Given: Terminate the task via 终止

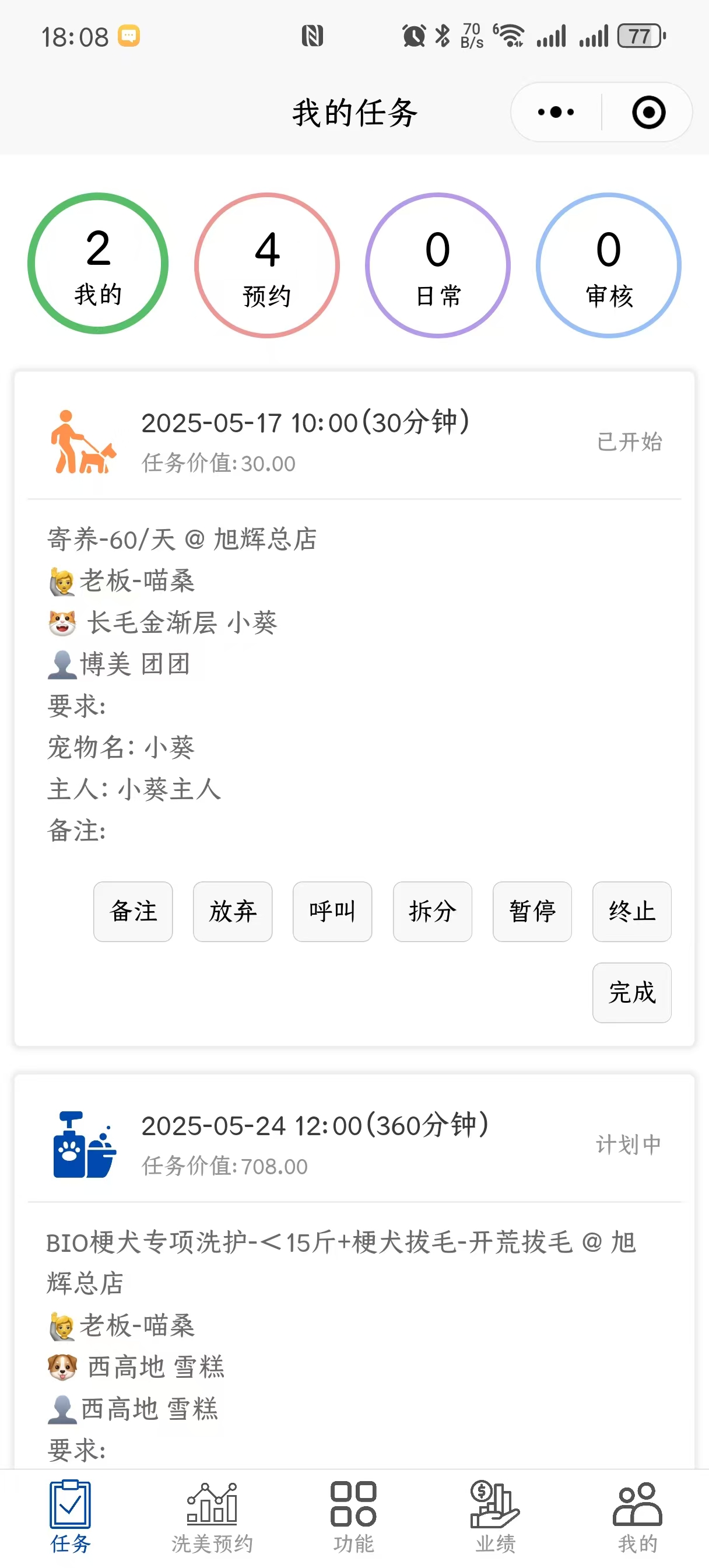Looking at the screenshot, I should tap(631, 911).
